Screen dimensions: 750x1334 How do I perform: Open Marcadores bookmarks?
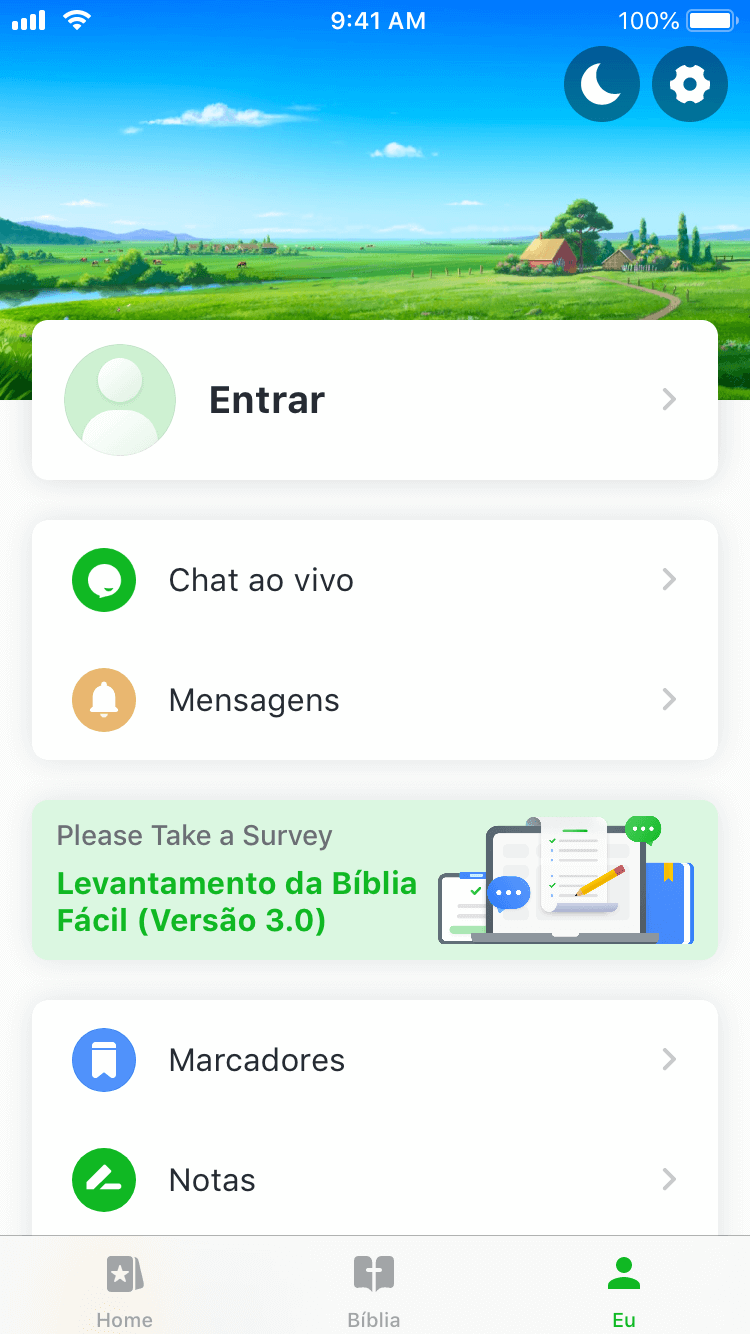[x=375, y=1060]
